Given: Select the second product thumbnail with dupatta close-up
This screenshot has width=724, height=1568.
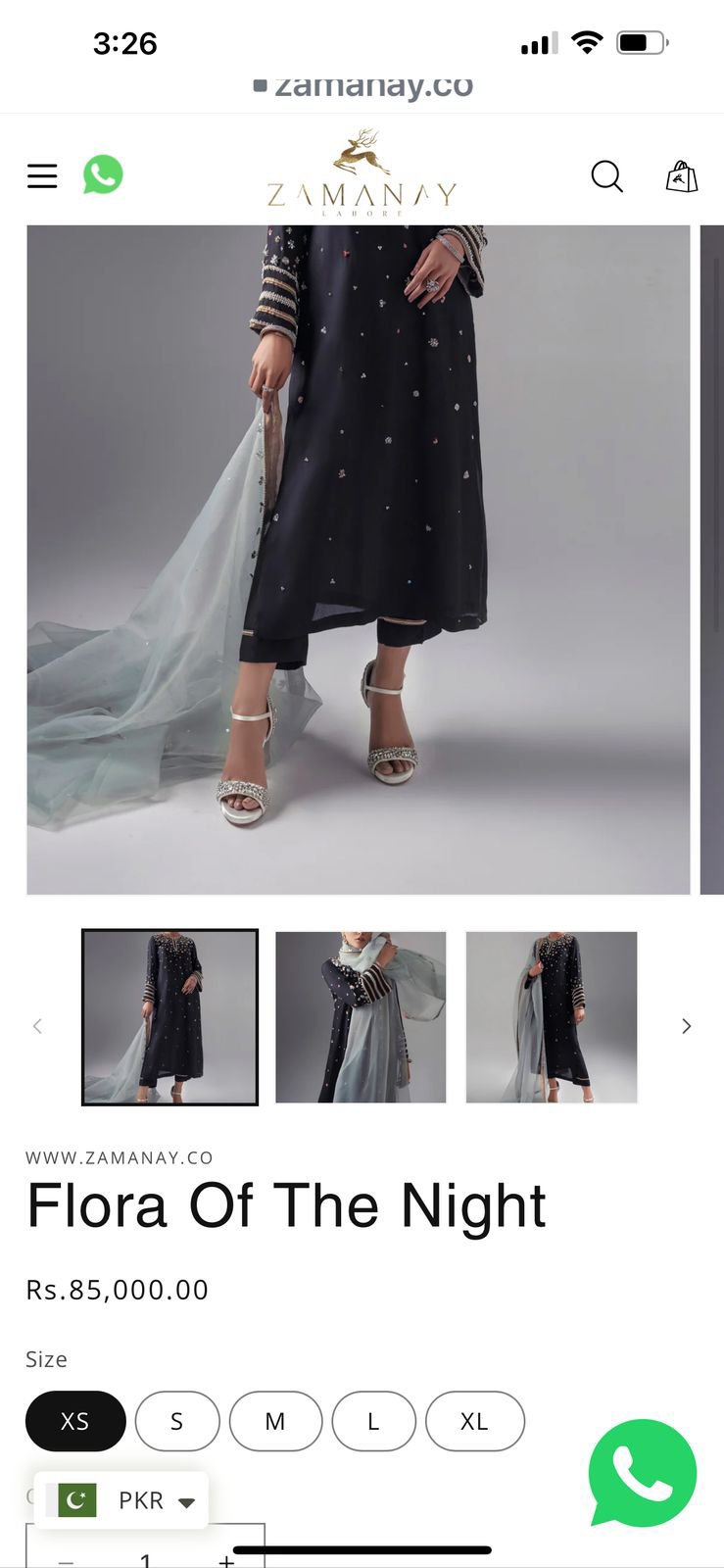Looking at the screenshot, I should (x=361, y=1017).
